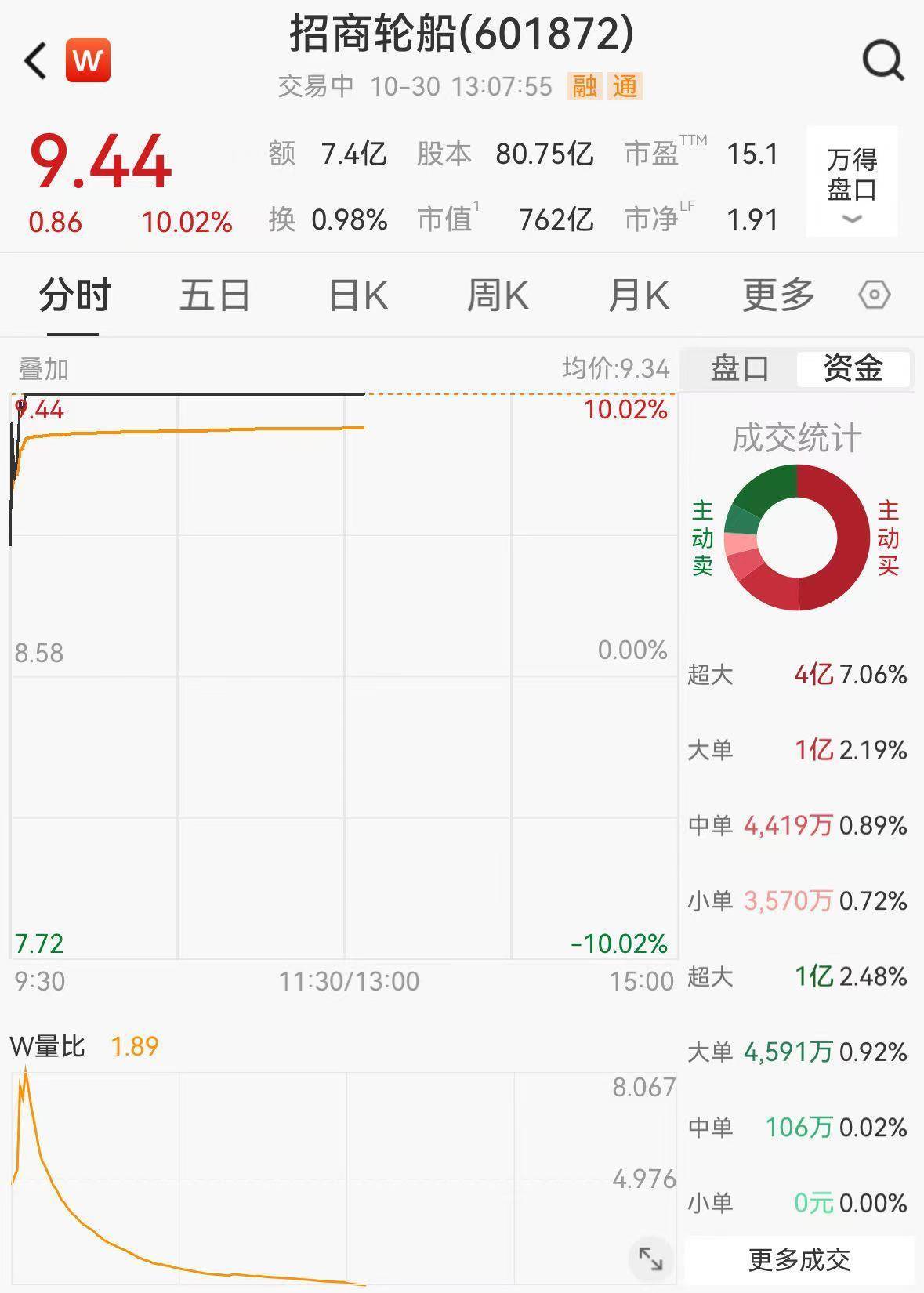Viewport: 924px width, 1293px height.
Task: Open the 更多 chart period options
Action: point(778,296)
